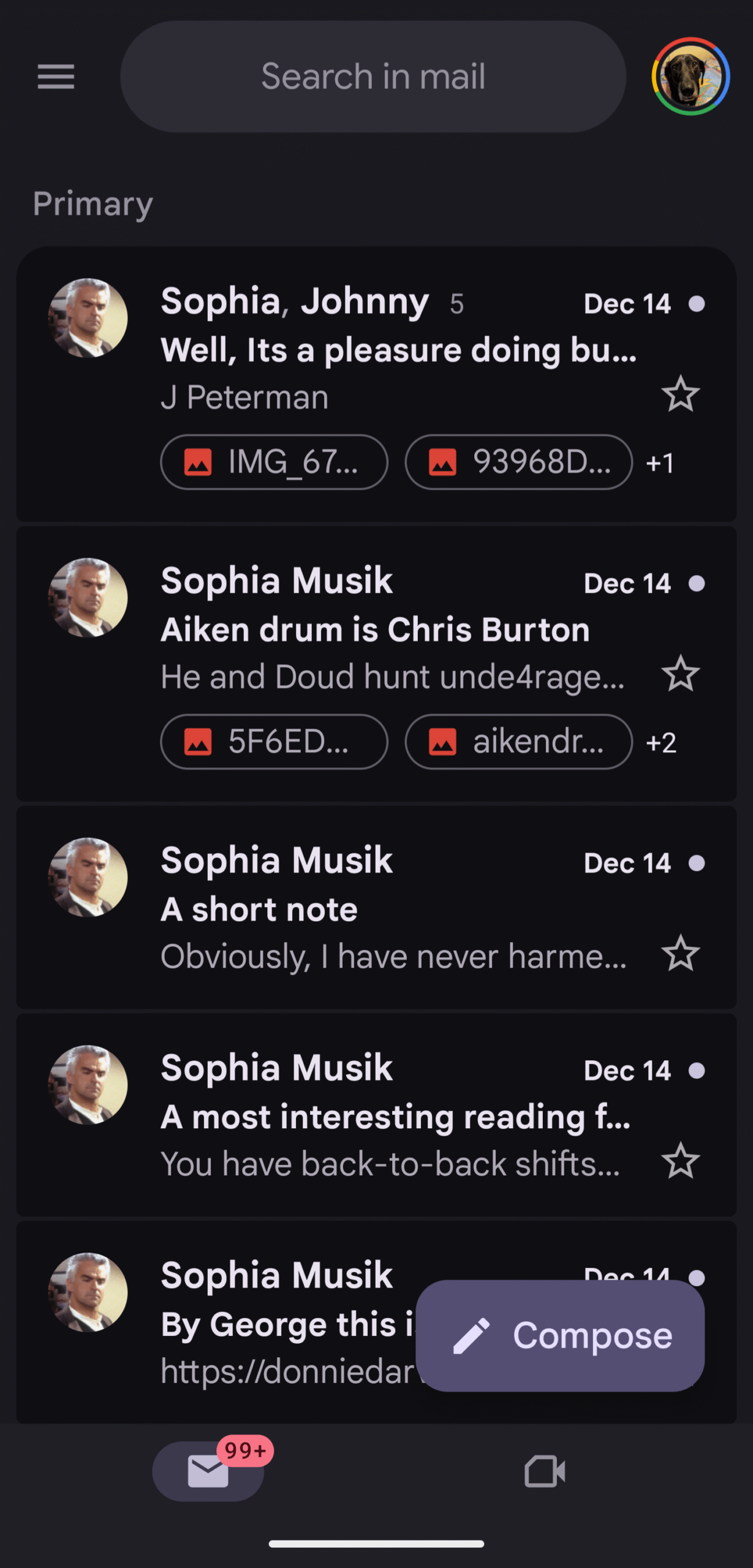Star the 'A short note' email
This screenshot has width=753, height=1568.
(680, 954)
